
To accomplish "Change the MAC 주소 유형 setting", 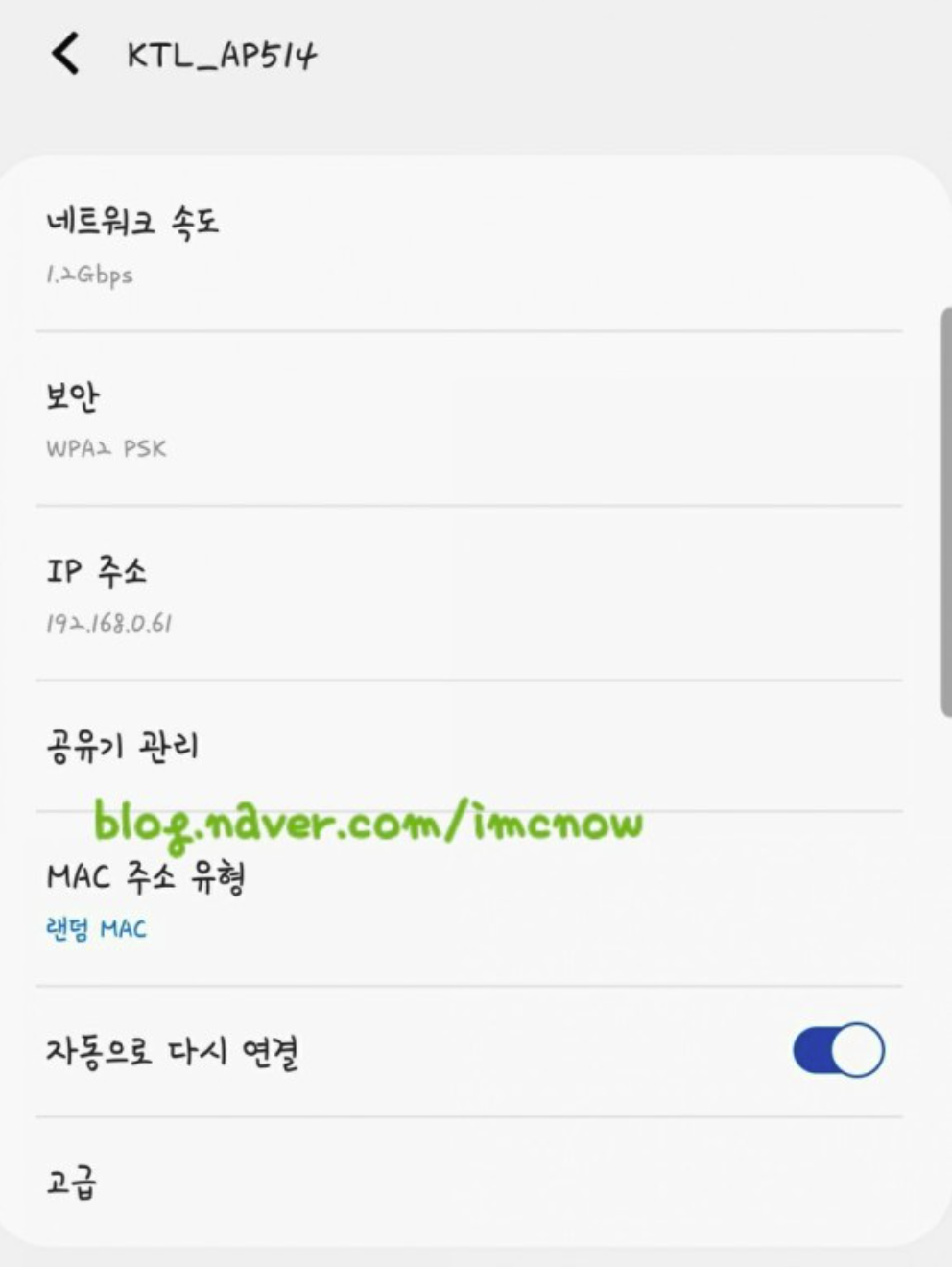I will pos(469,898).
